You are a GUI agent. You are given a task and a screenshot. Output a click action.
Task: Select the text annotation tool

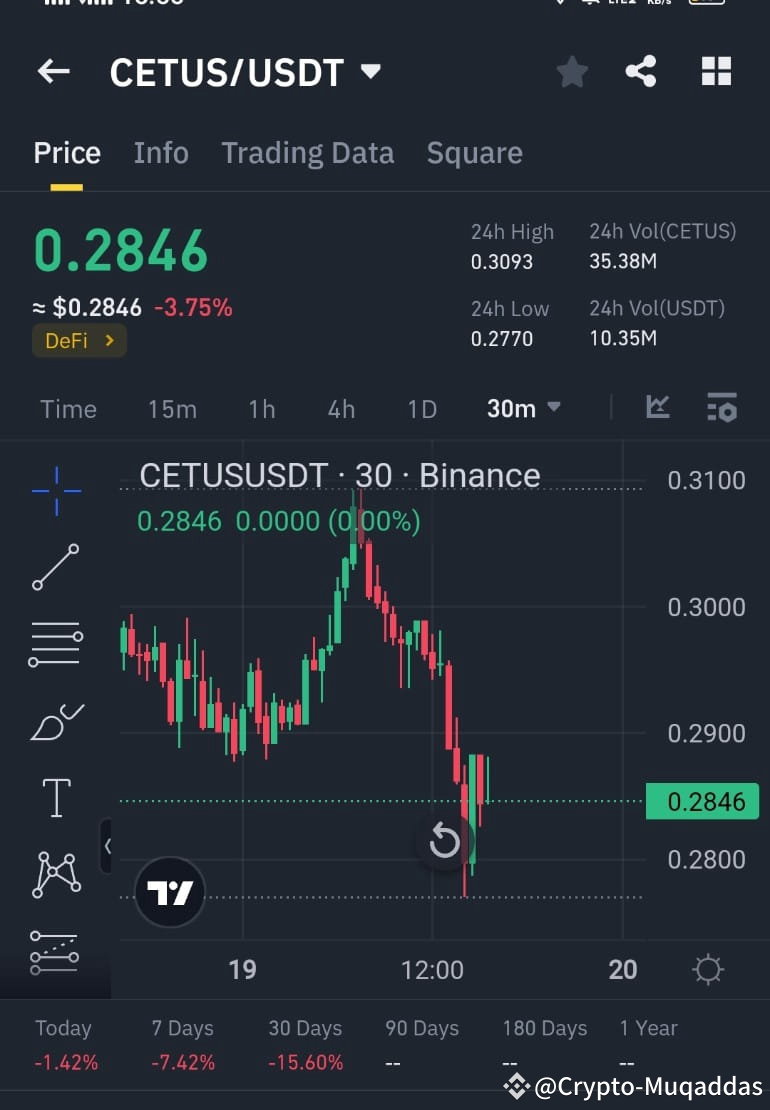55,797
